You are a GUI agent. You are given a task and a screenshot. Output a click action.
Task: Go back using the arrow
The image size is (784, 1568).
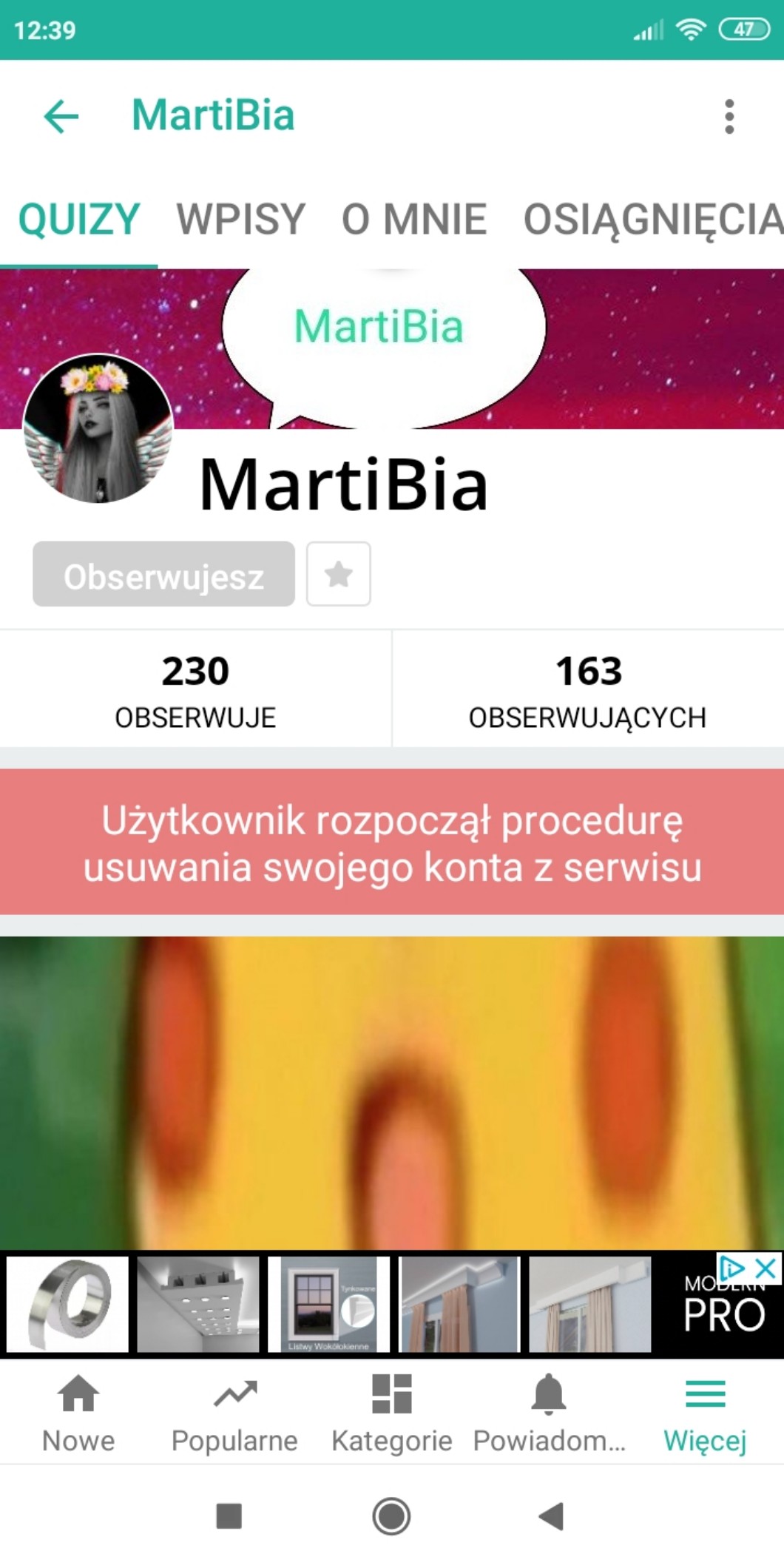click(x=61, y=117)
